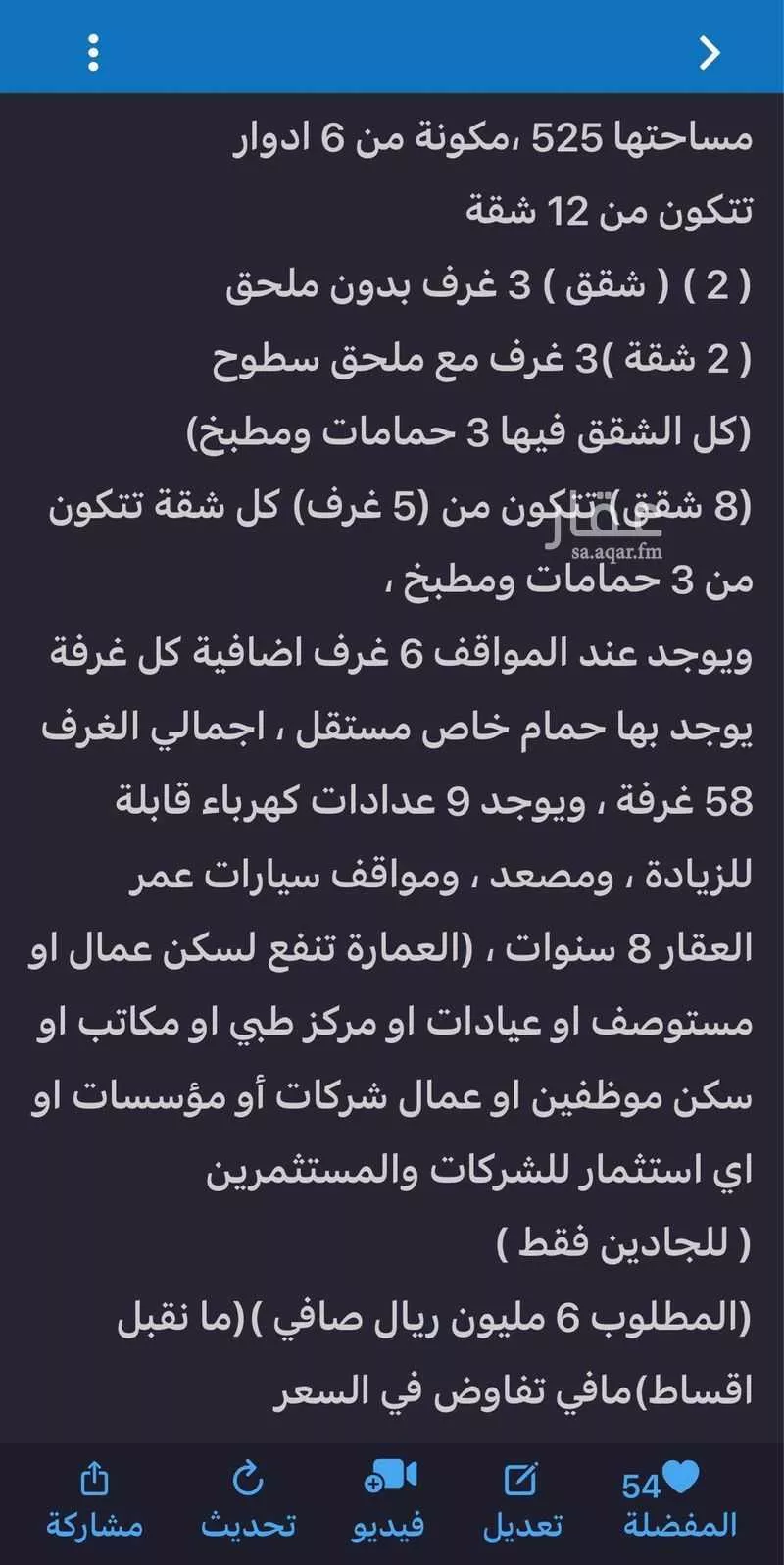Add a video using فيديو
This screenshot has width=784, height=1565.
coord(389,1500)
